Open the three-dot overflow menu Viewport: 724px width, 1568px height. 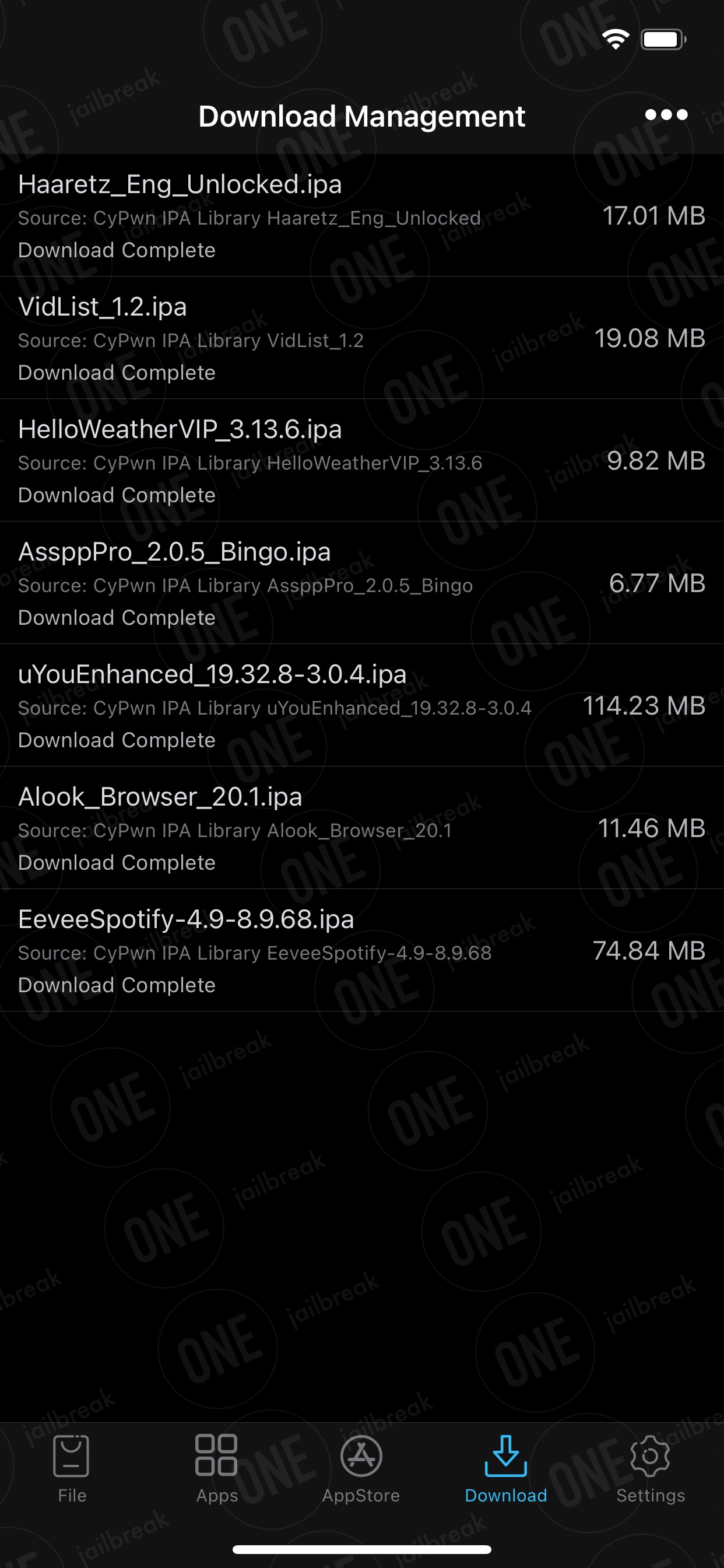click(x=666, y=115)
